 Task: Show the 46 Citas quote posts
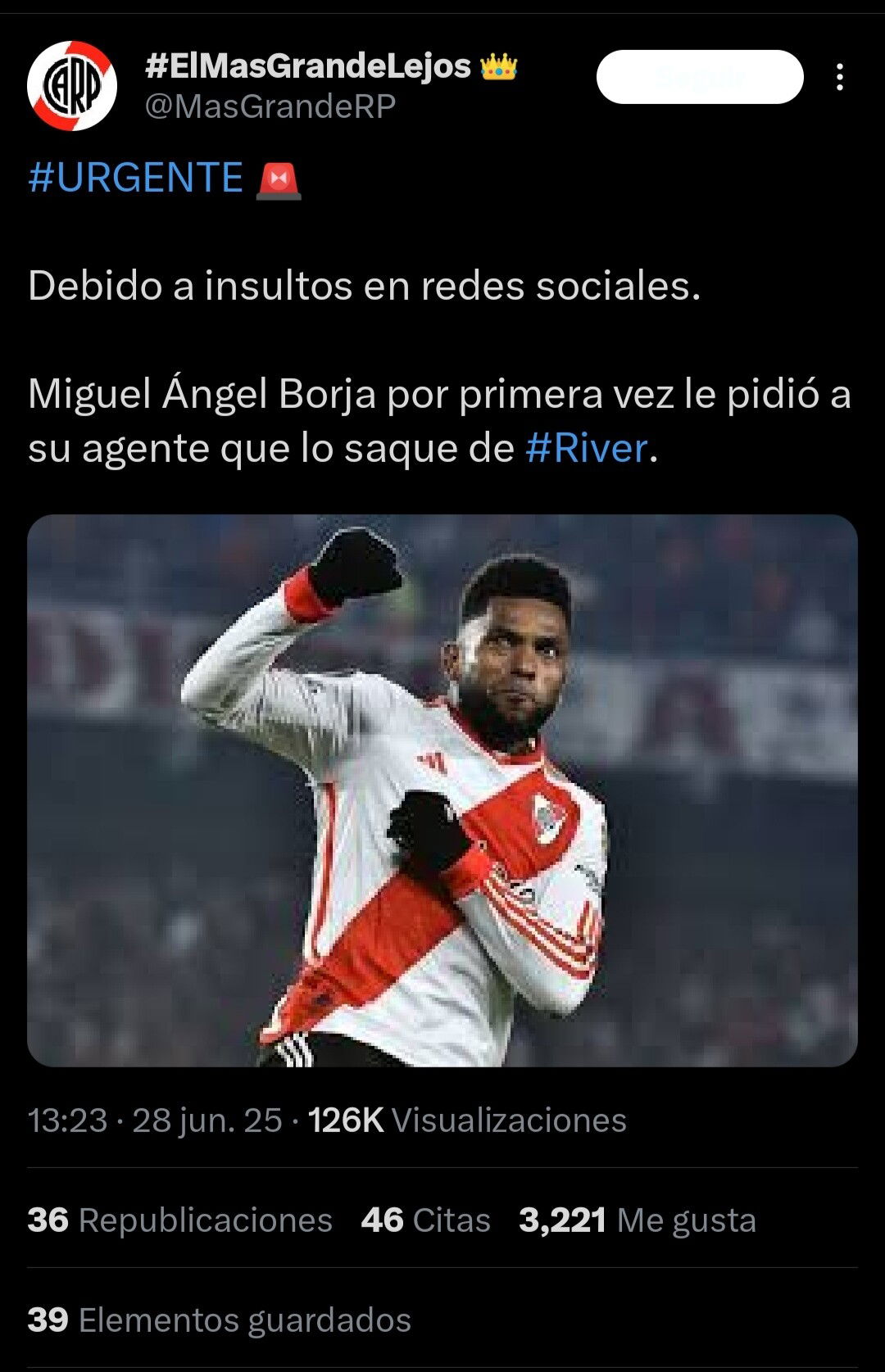425,1220
